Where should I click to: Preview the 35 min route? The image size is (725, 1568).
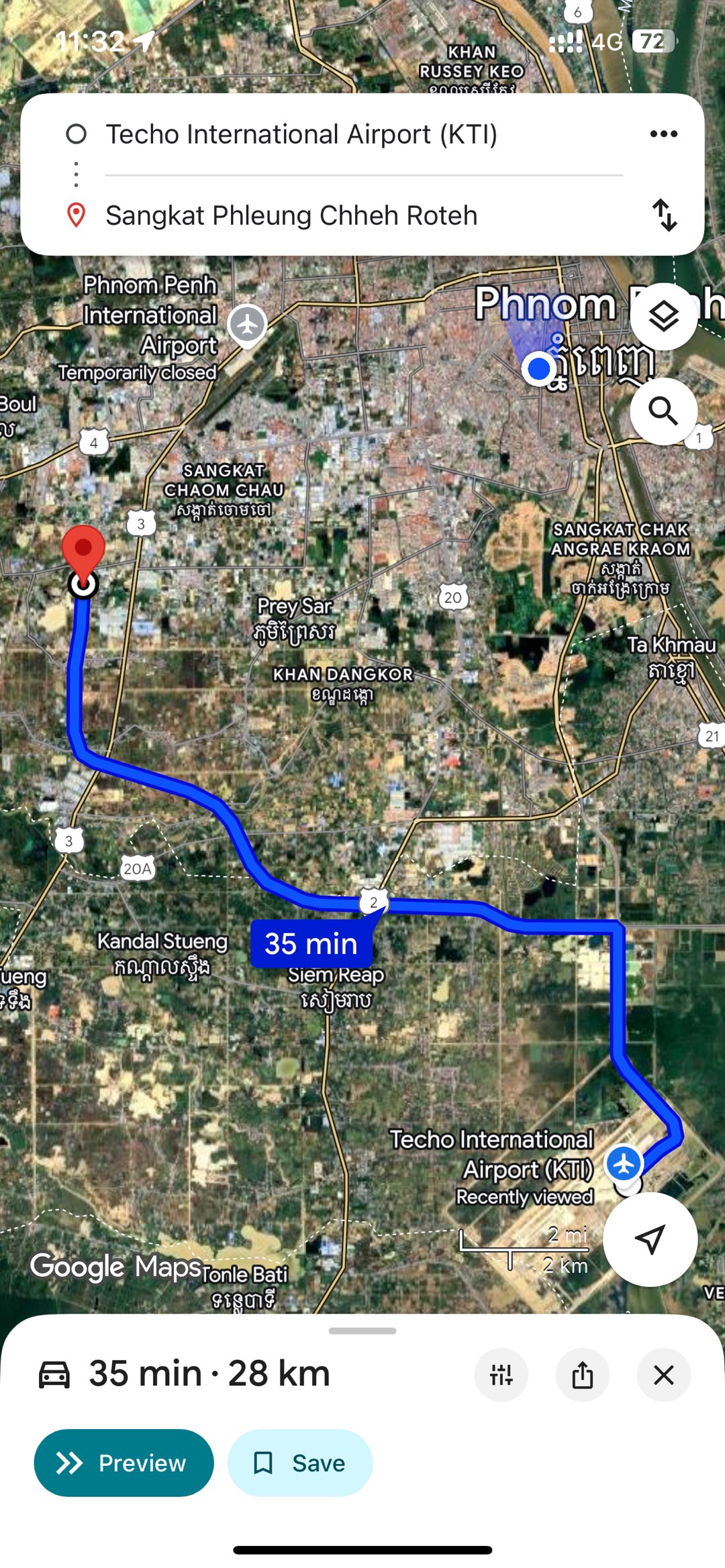(x=124, y=1463)
